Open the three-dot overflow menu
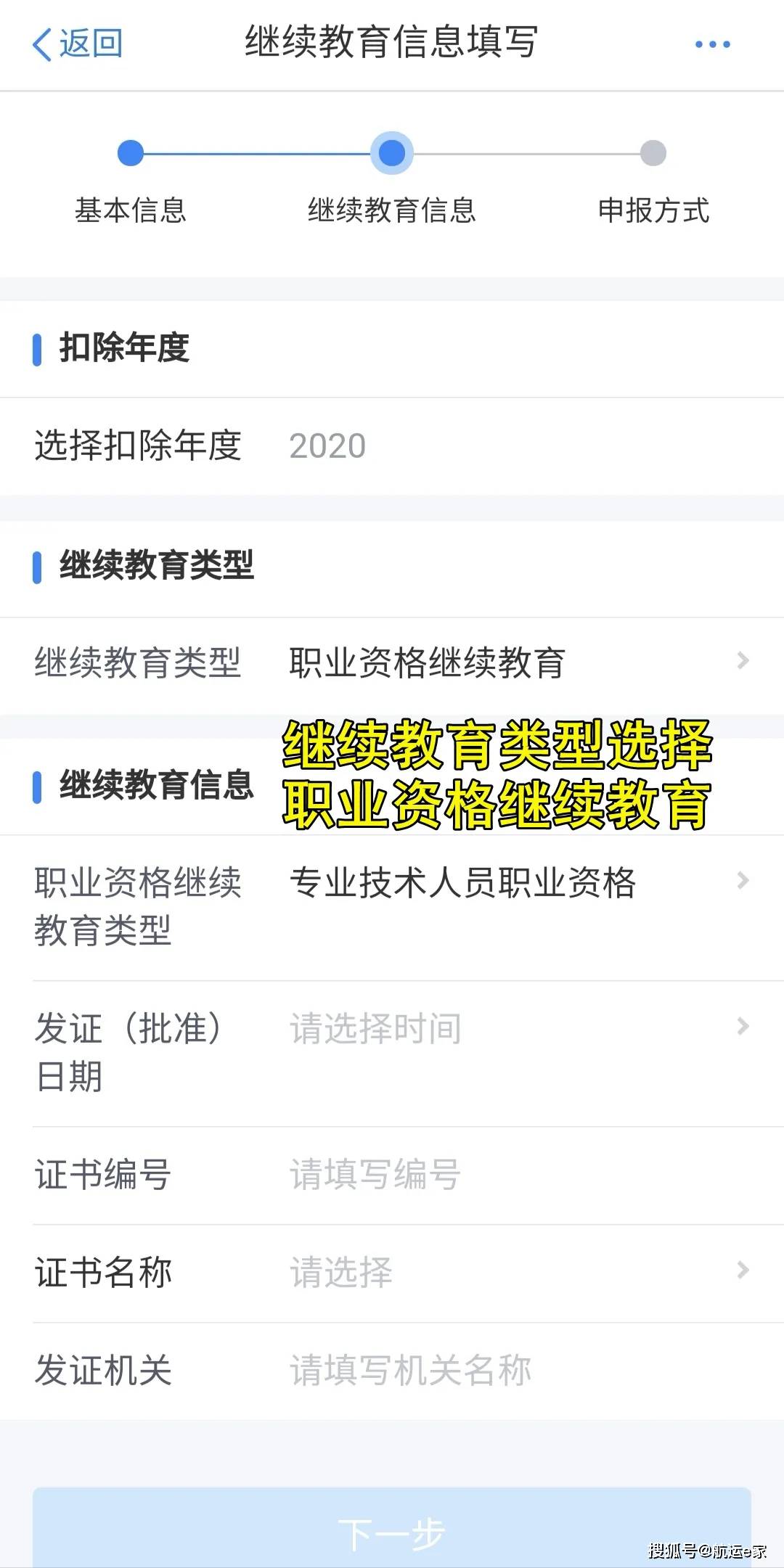Image resolution: width=784 pixels, height=1568 pixels. click(x=712, y=44)
